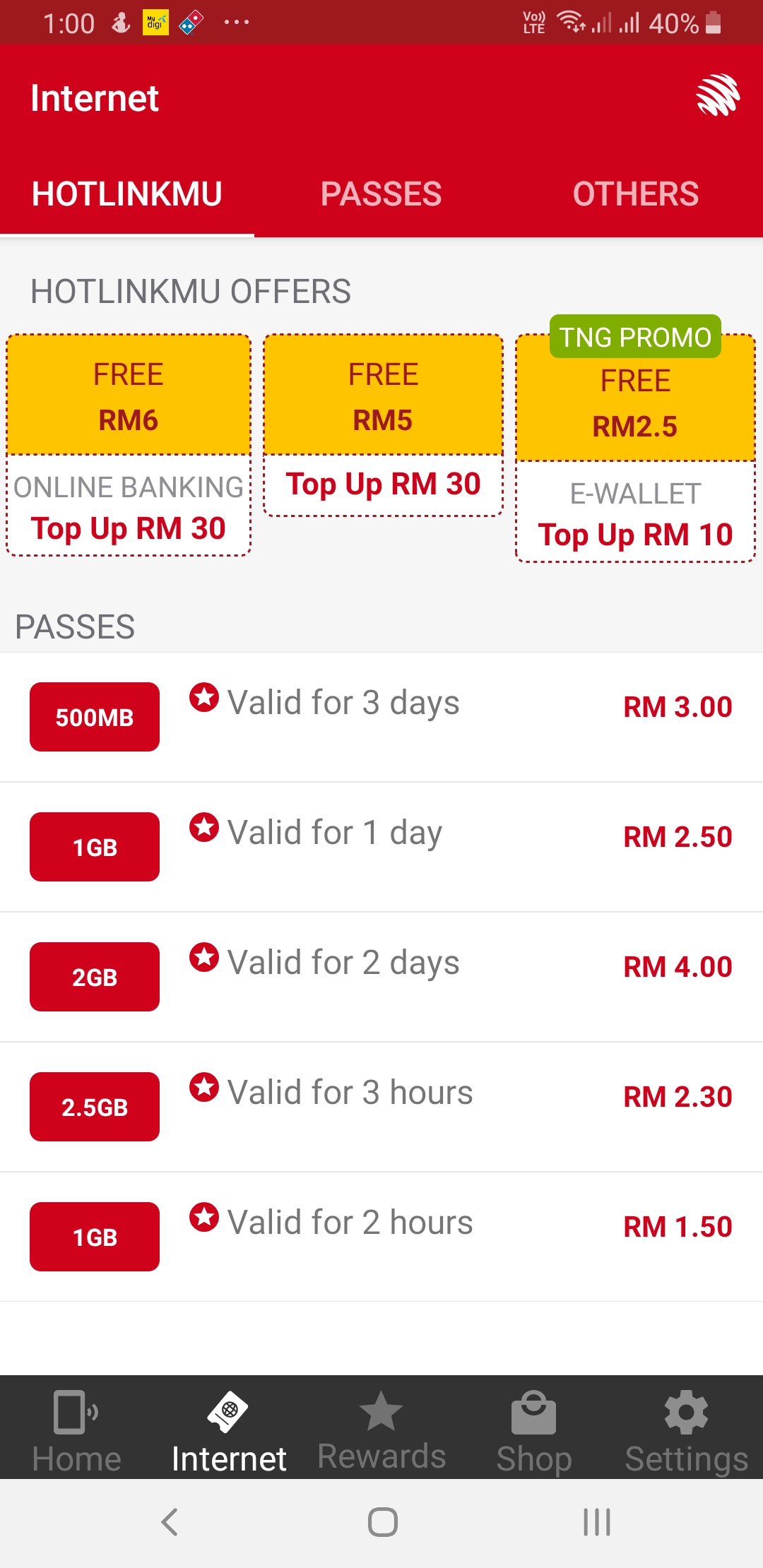This screenshot has width=763, height=1568.
Task: Pick the 2GB pass valid for 2 days
Action: 381,977
